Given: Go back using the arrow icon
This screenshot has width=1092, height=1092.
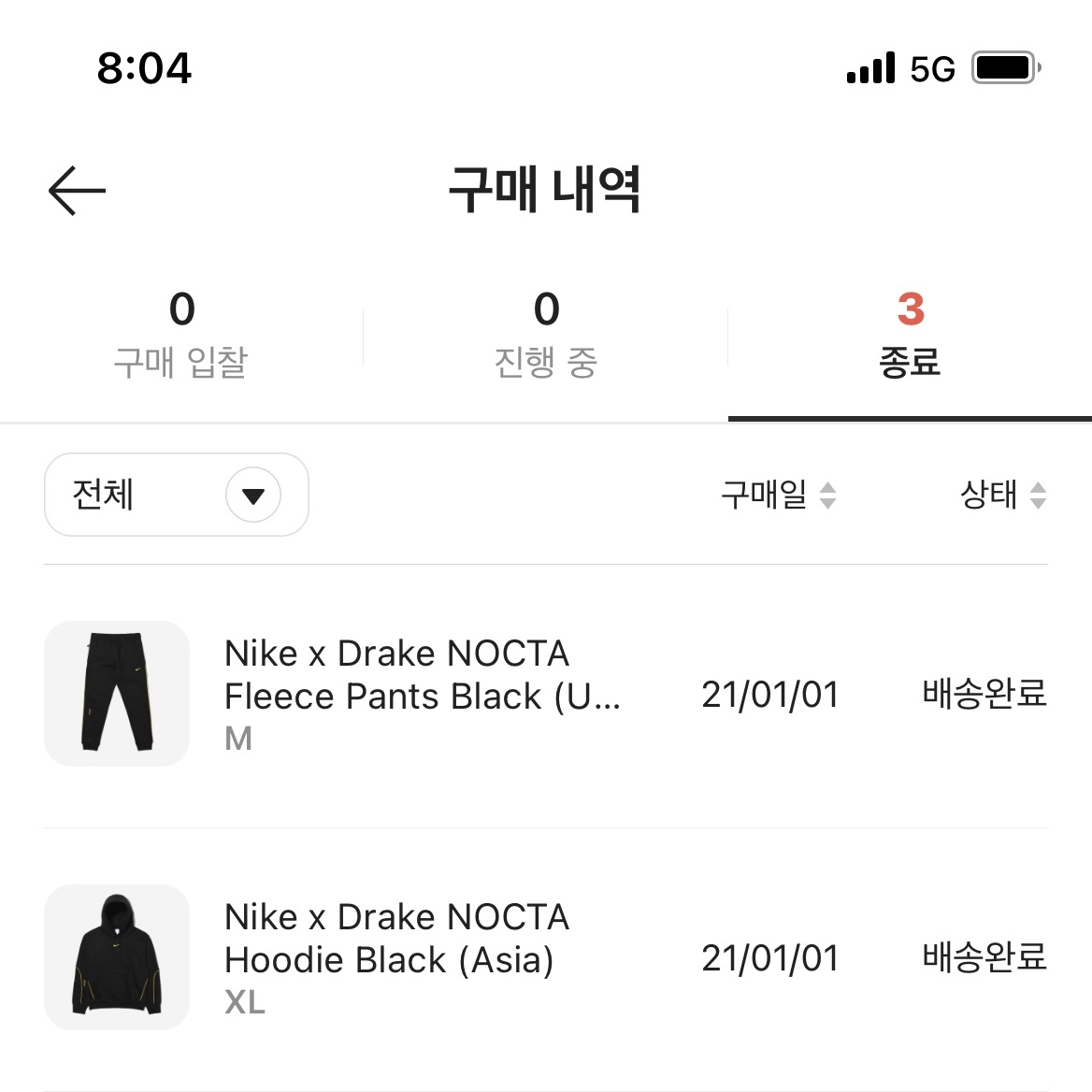Looking at the screenshot, I should pos(77,191).
